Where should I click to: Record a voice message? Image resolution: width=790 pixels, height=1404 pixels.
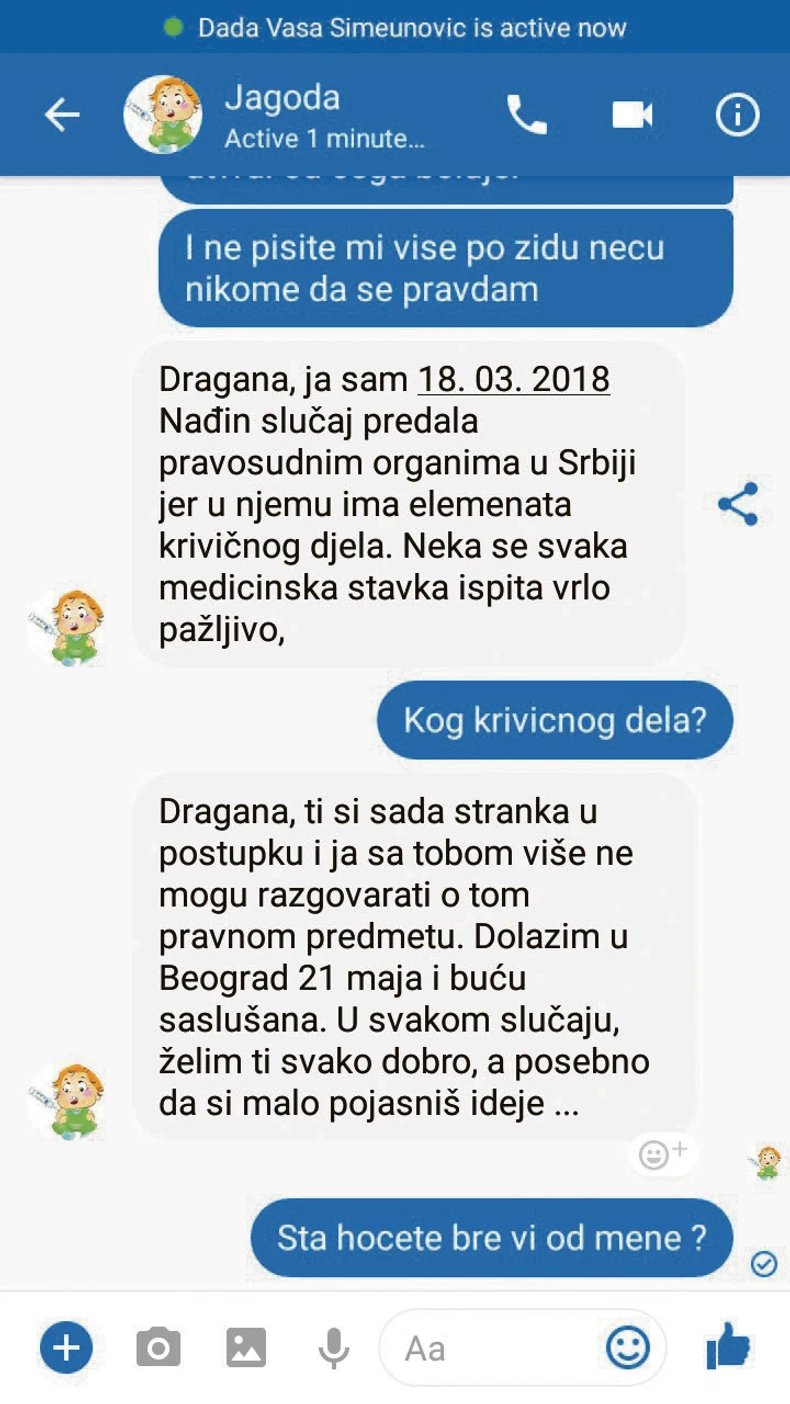[x=333, y=1349]
